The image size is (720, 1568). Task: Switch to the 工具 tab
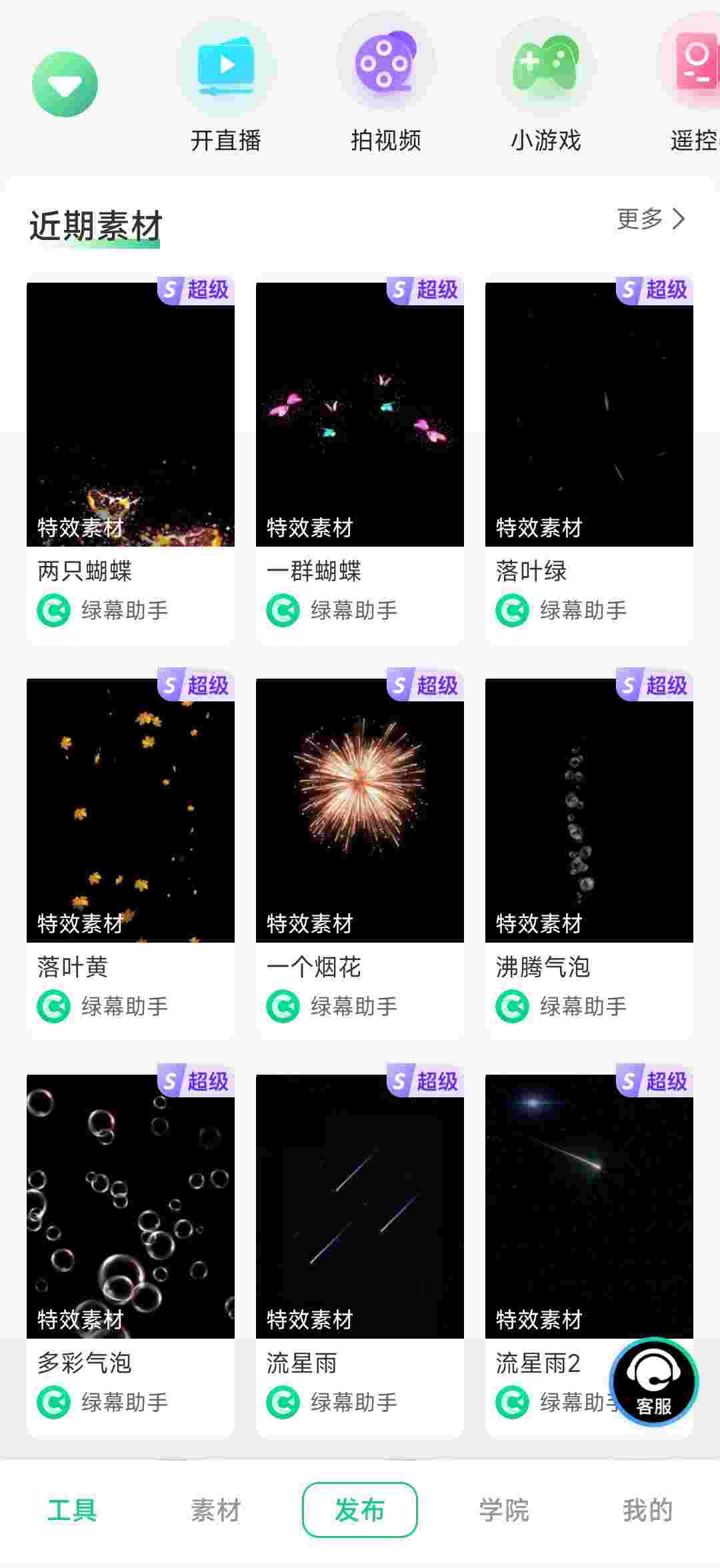[x=72, y=1510]
